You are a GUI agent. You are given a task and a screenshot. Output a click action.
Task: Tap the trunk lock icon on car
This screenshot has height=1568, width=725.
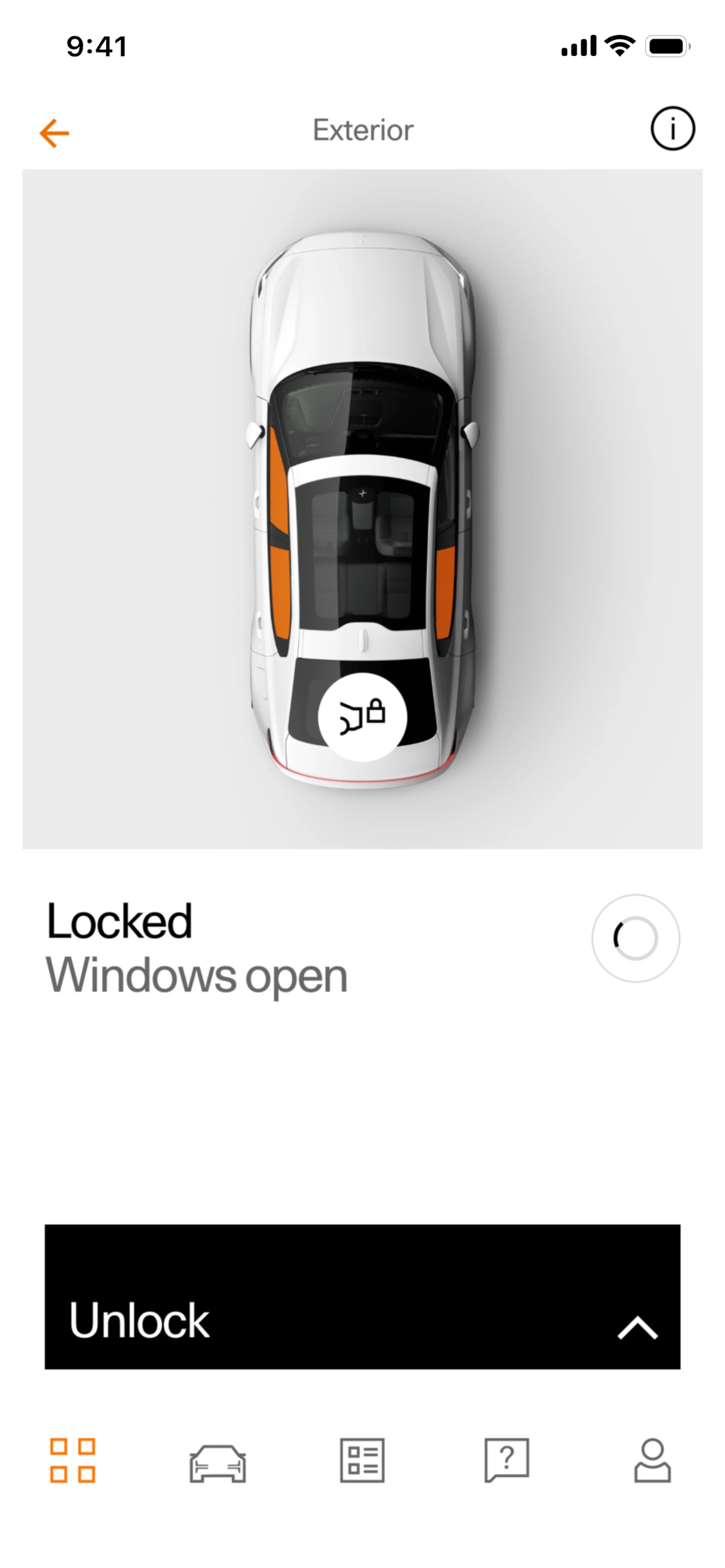(x=362, y=716)
